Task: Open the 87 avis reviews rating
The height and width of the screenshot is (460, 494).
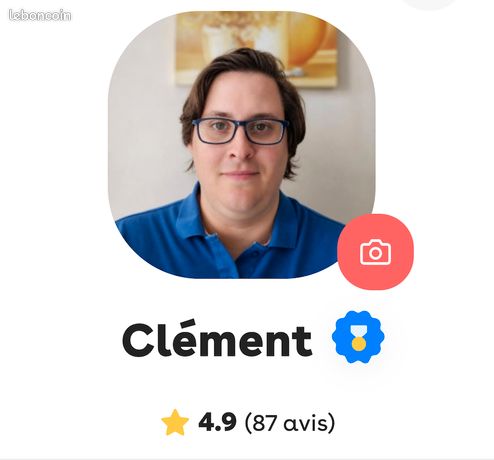Action: pyautogui.click(x=248, y=423)
